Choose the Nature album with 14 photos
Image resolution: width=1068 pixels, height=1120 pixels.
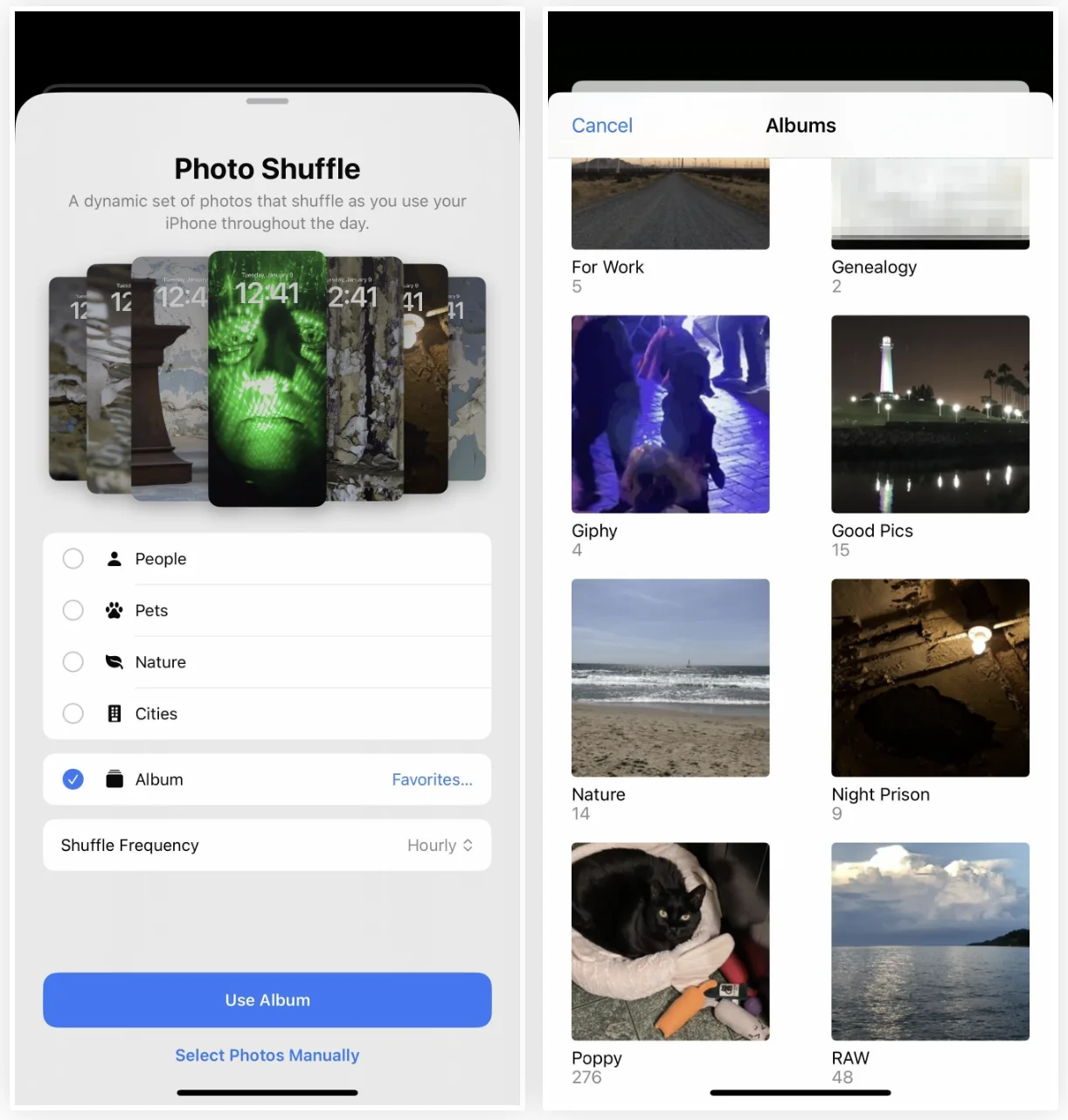coord(670,678)
